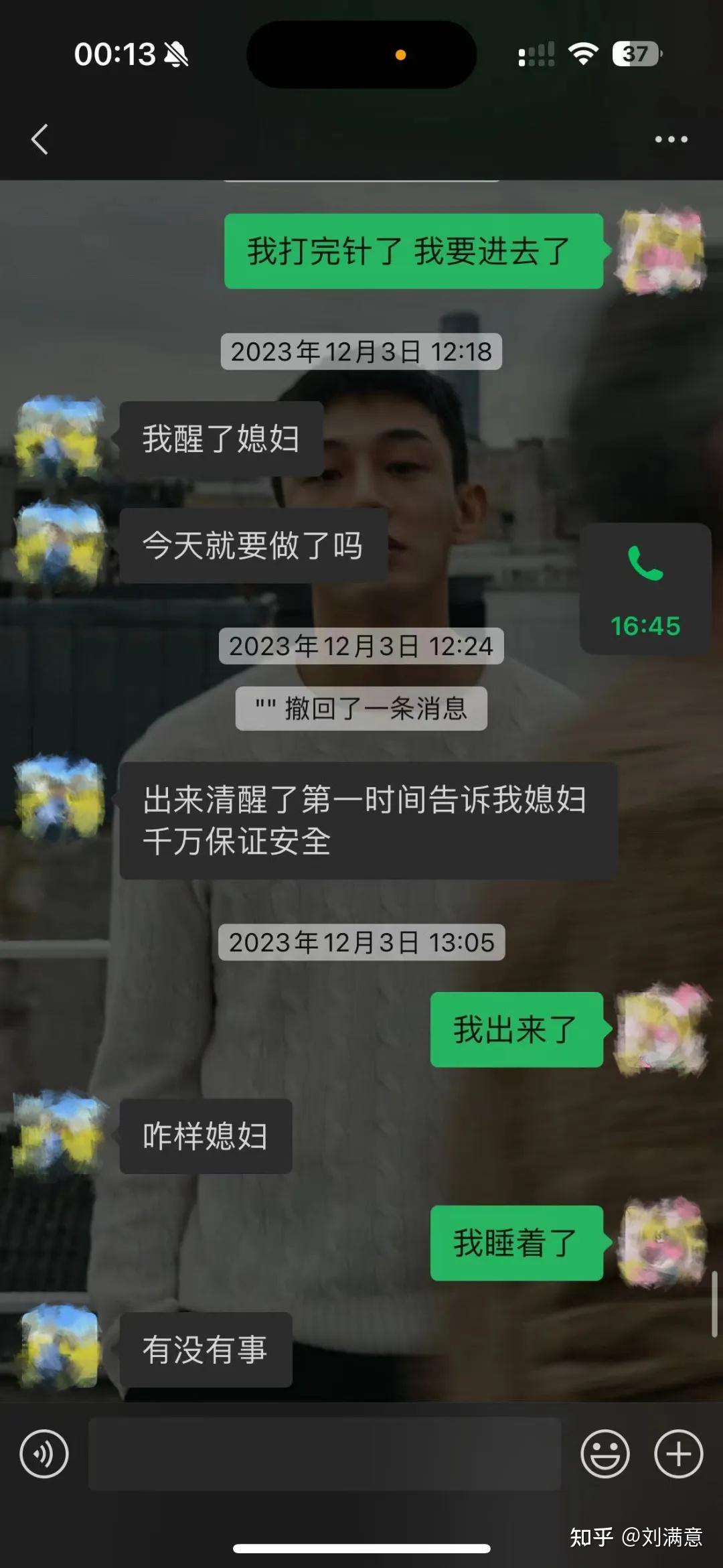The height and width of the screenshot is (1568, 723).
Task: Open the emoji sticker panel
Action: coord(605,1454)
